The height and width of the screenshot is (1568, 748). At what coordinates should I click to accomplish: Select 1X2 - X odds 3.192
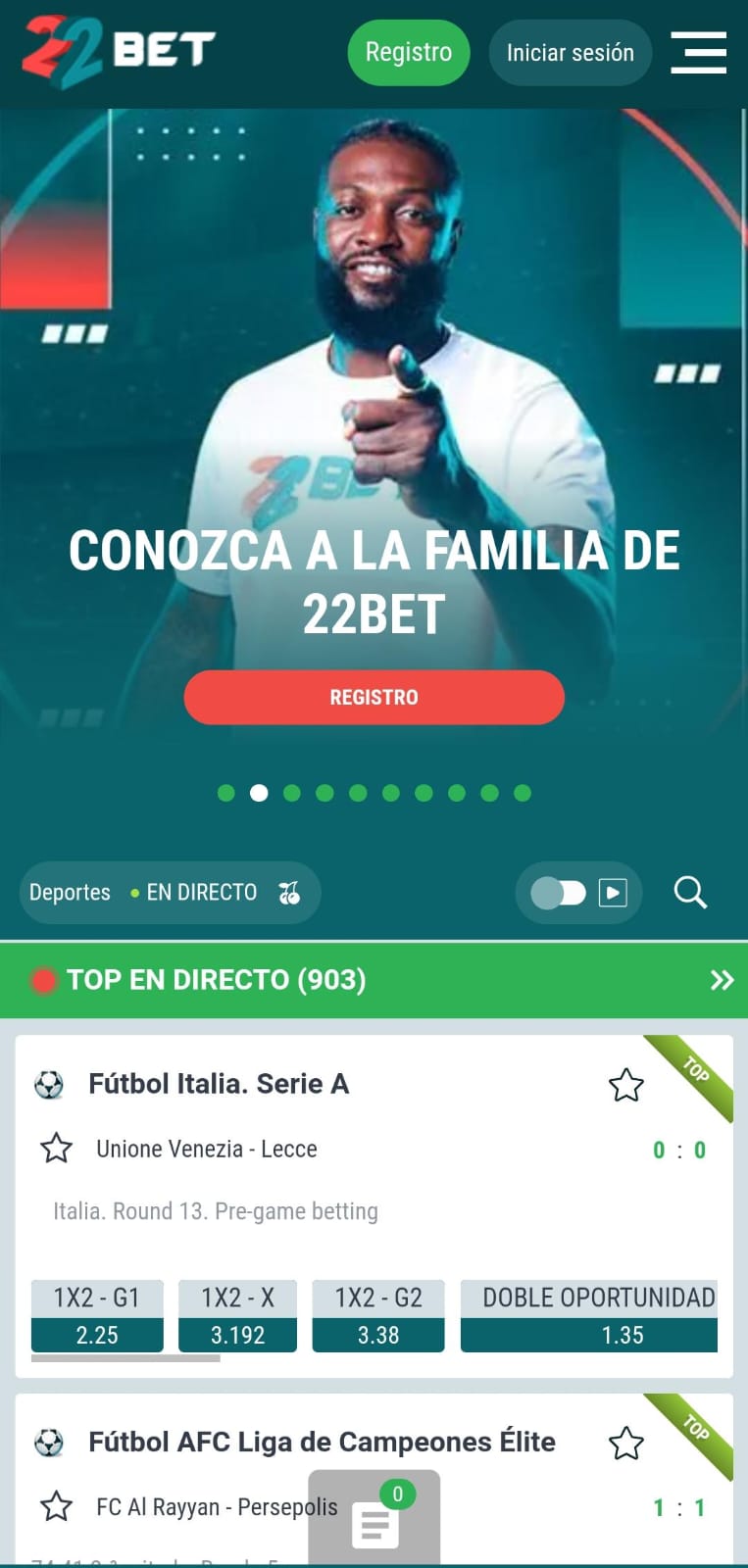(x=237, y=1335)
